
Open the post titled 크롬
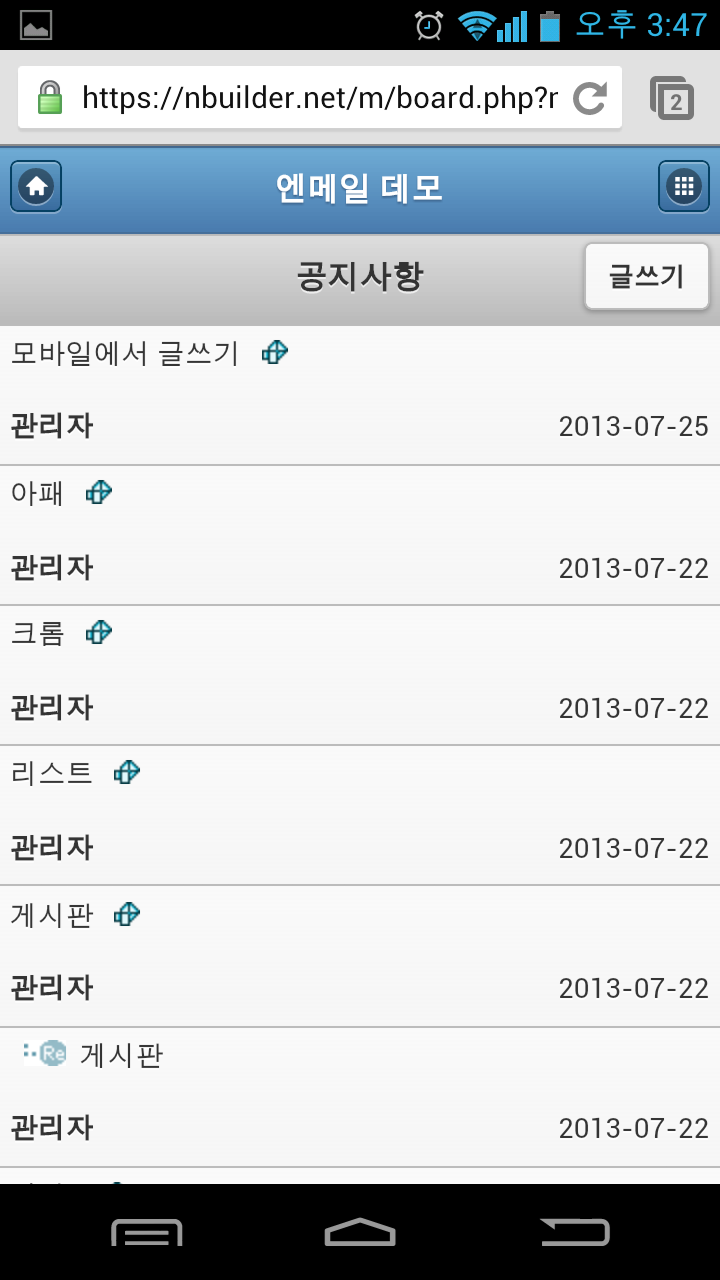pos(38,633)
